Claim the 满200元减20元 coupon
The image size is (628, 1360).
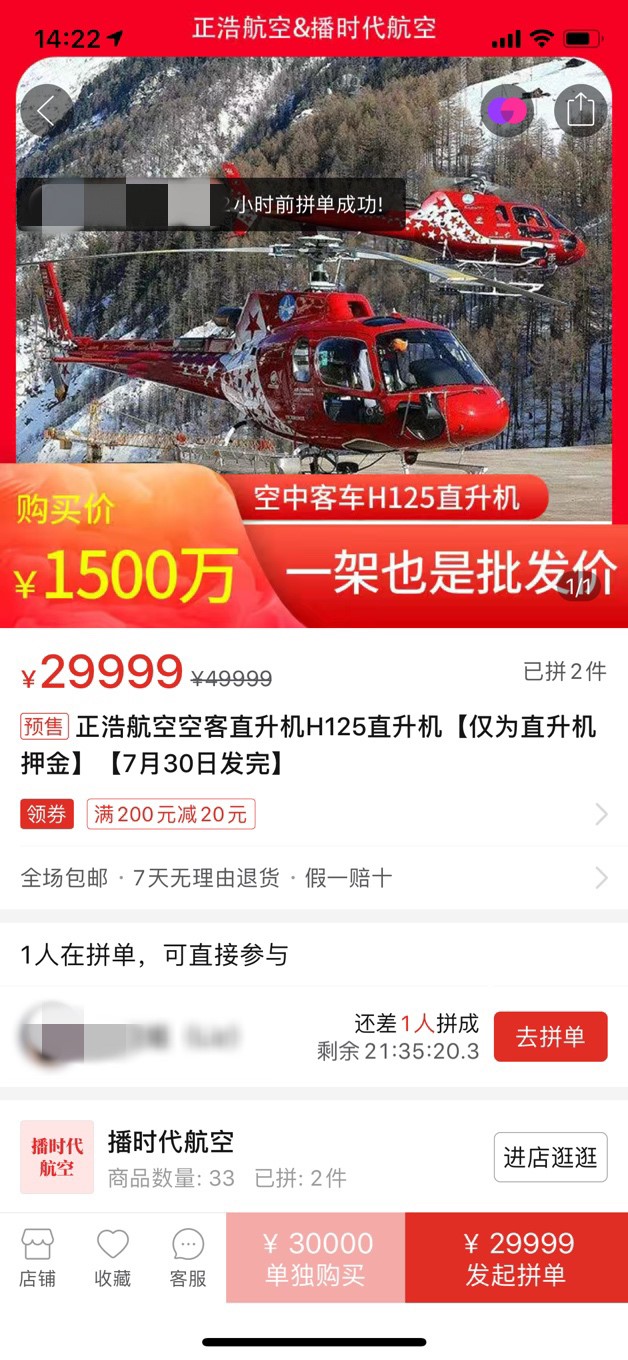pos(170,814)
